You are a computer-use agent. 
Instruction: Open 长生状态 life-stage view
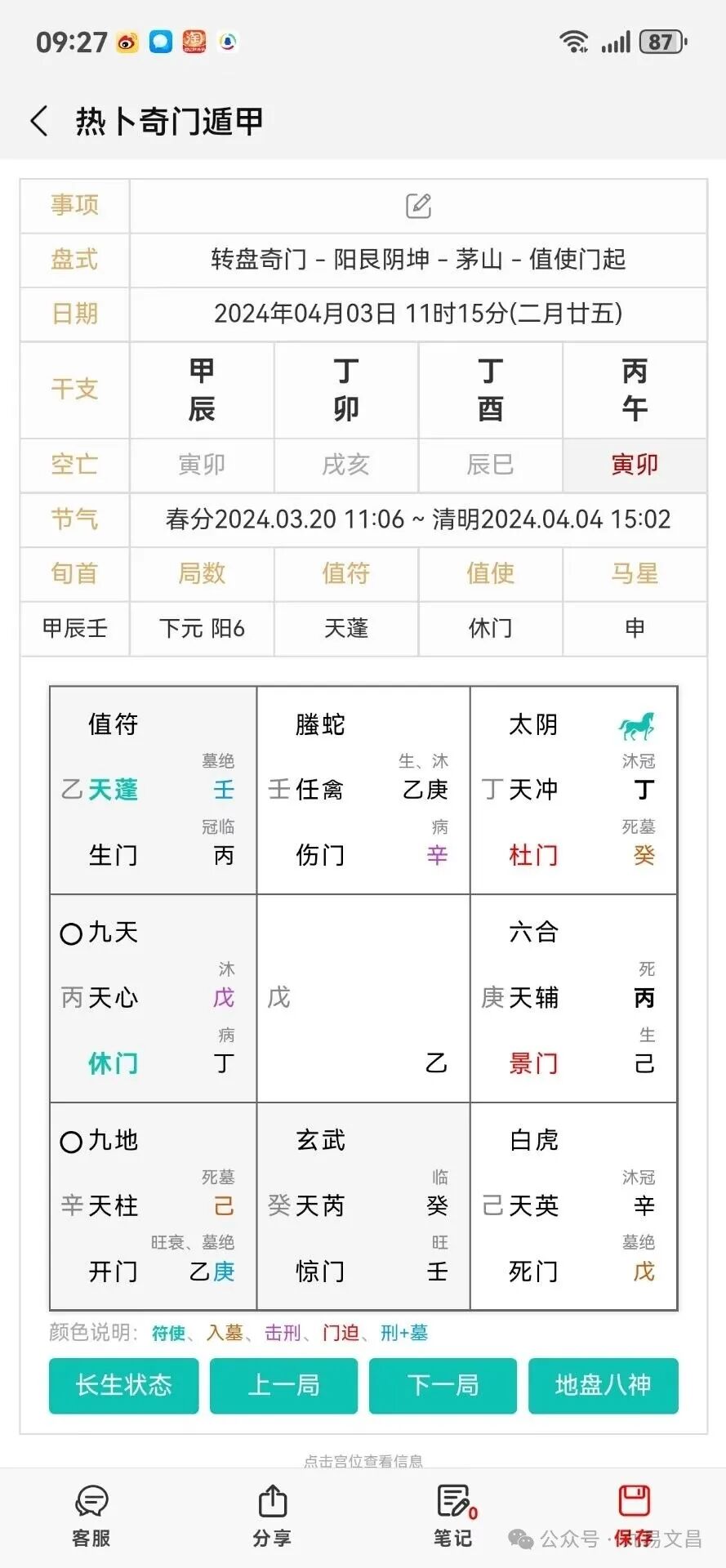122,1386
